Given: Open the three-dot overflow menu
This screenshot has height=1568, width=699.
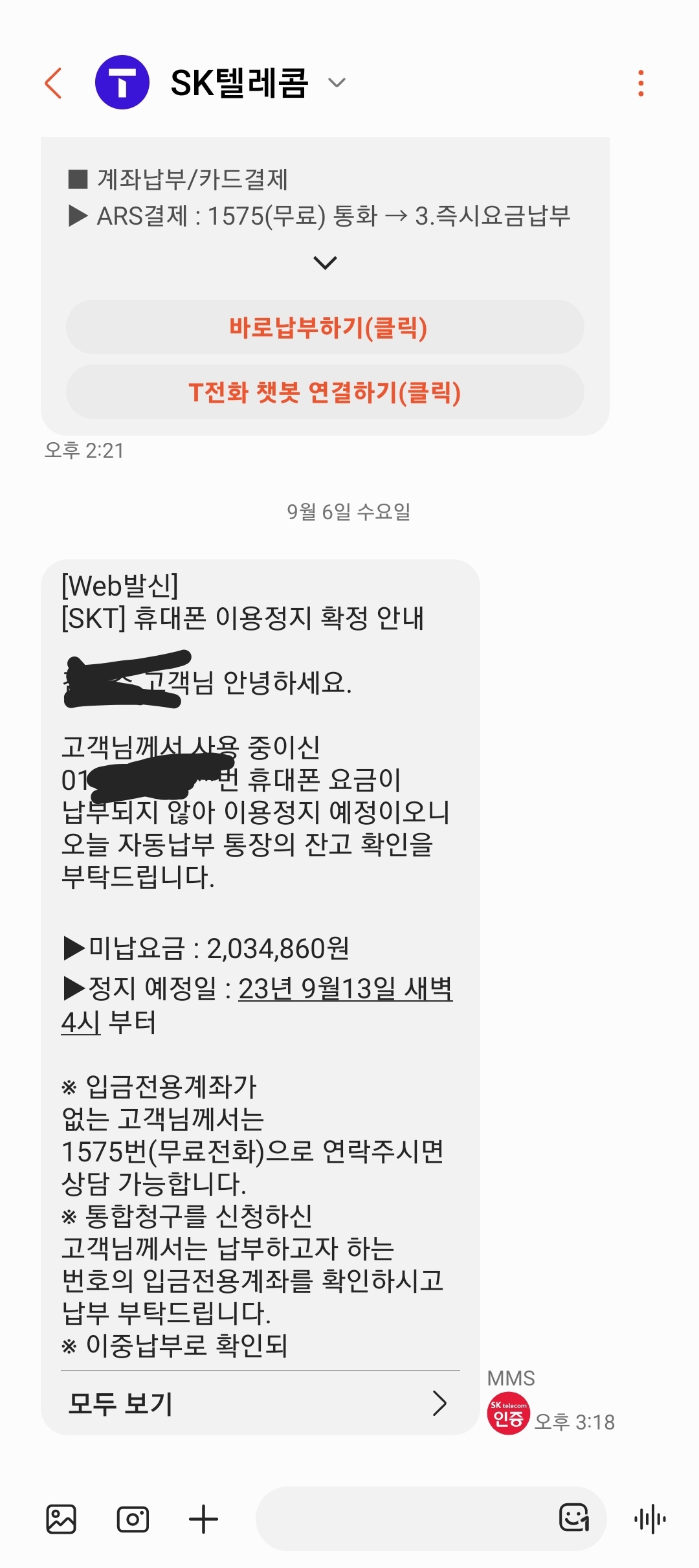Looking at the screenshot, I should 641,83.
